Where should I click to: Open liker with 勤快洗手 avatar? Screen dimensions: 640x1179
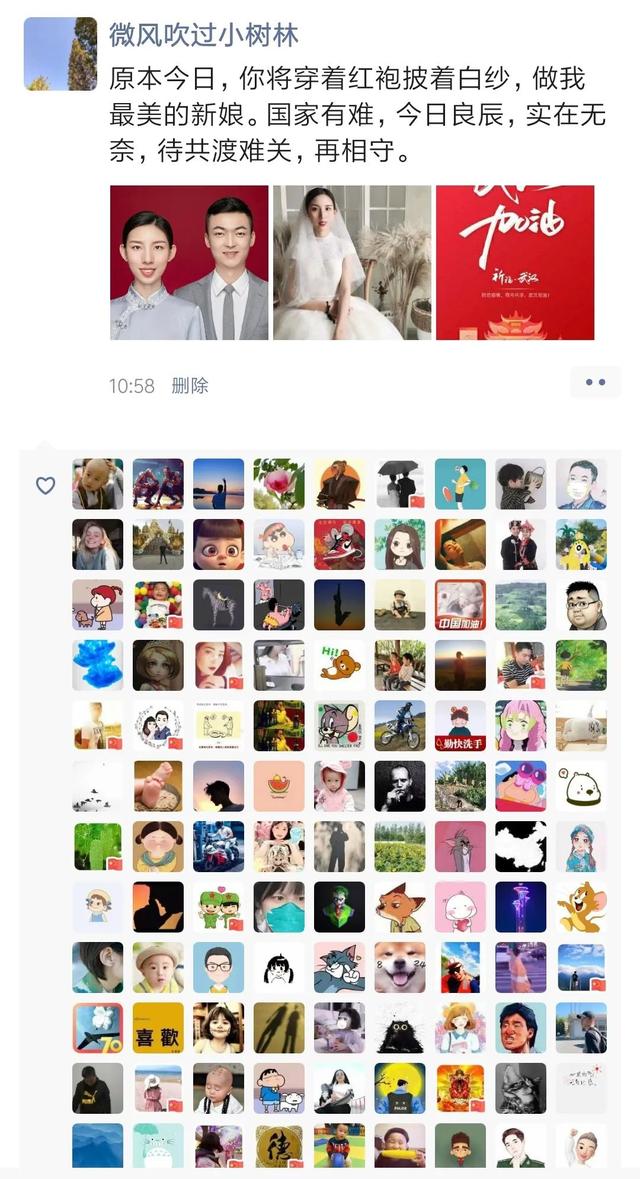460,726
